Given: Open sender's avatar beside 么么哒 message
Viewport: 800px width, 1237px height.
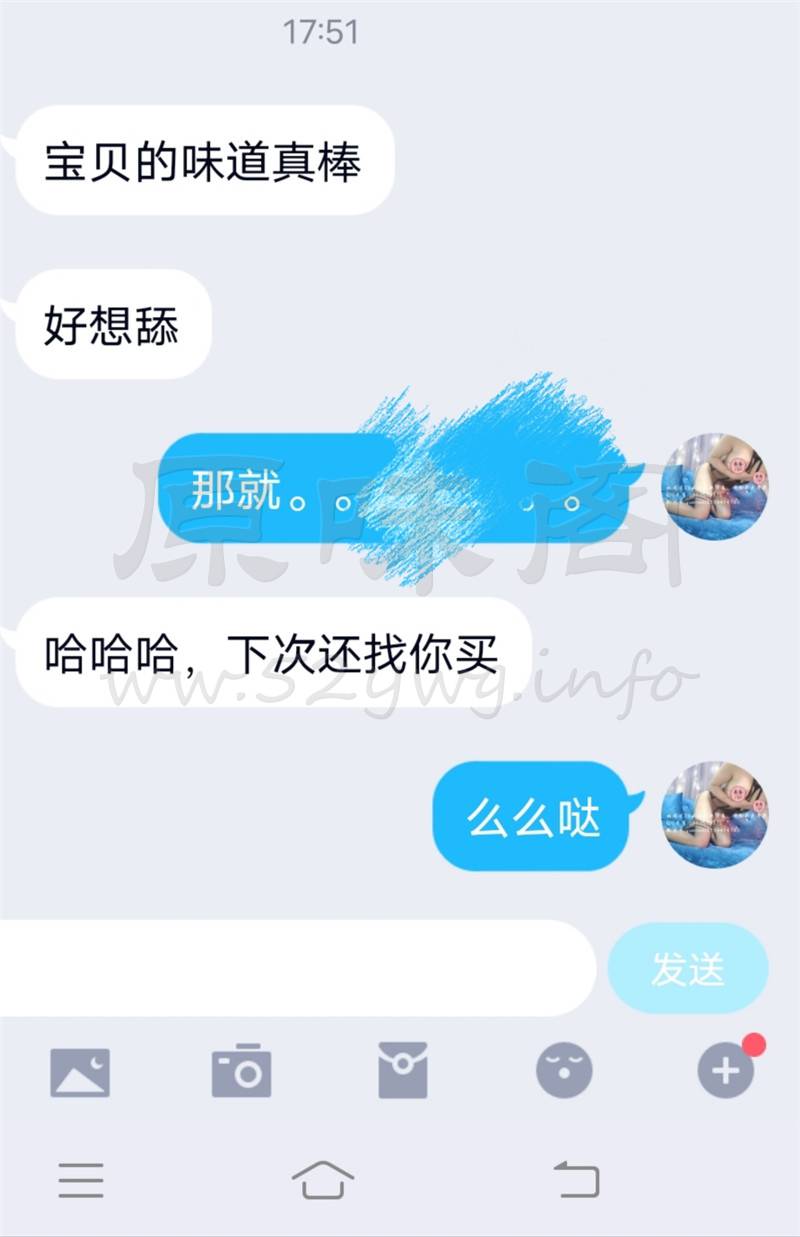Looking at the screenshot, I should tap(716, 814).
